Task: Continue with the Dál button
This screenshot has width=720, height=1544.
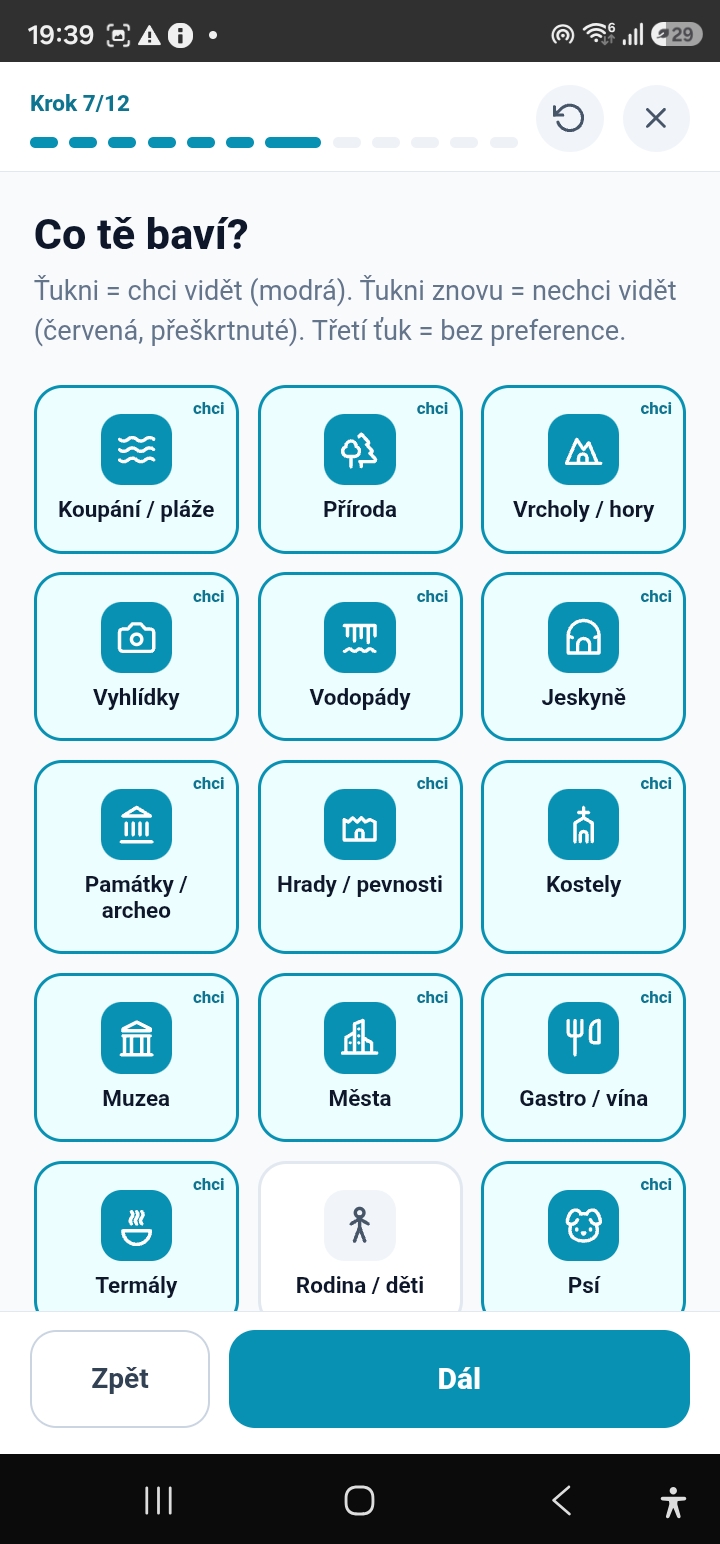Action: [x=459, y=1379]
